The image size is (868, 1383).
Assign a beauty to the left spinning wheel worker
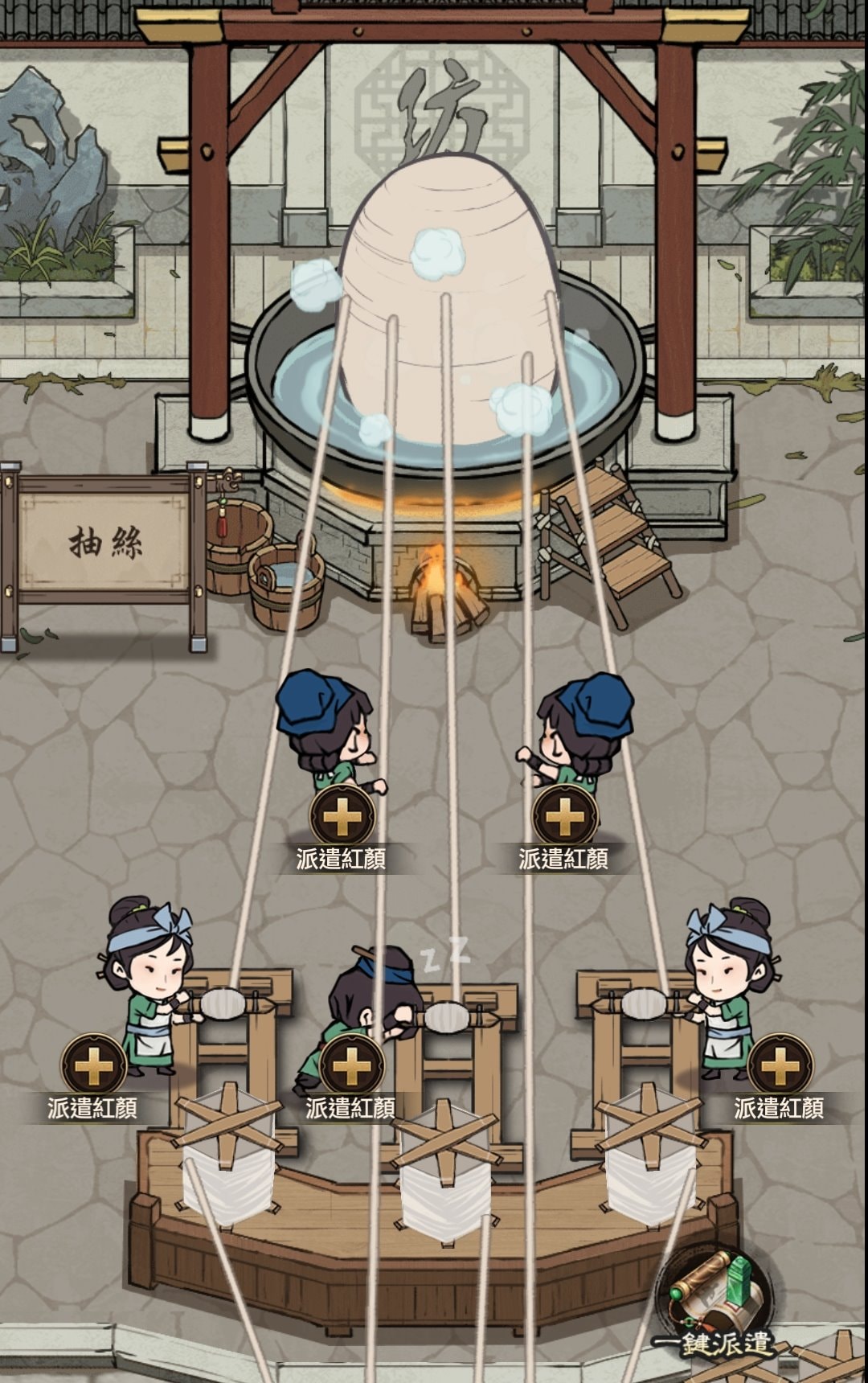pos(93,1067)
